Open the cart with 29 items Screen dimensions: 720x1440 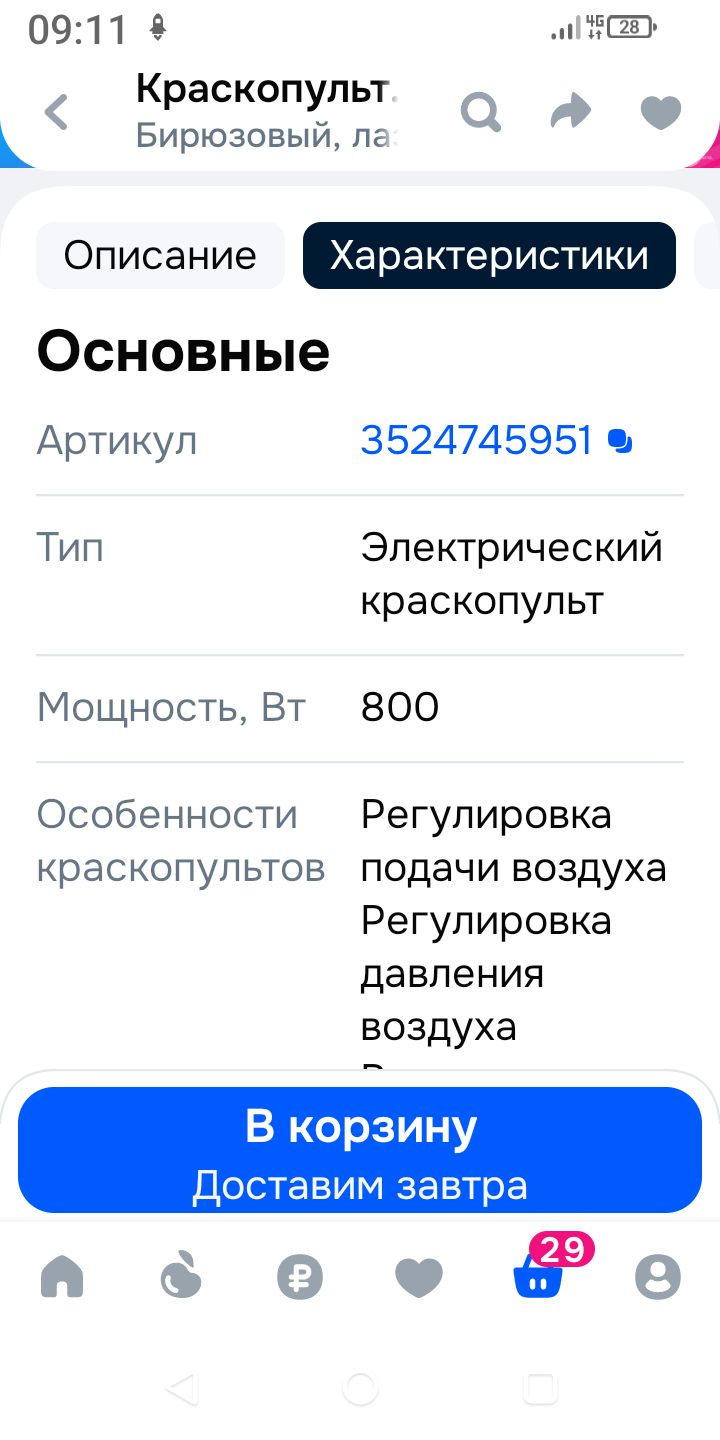538,1277
